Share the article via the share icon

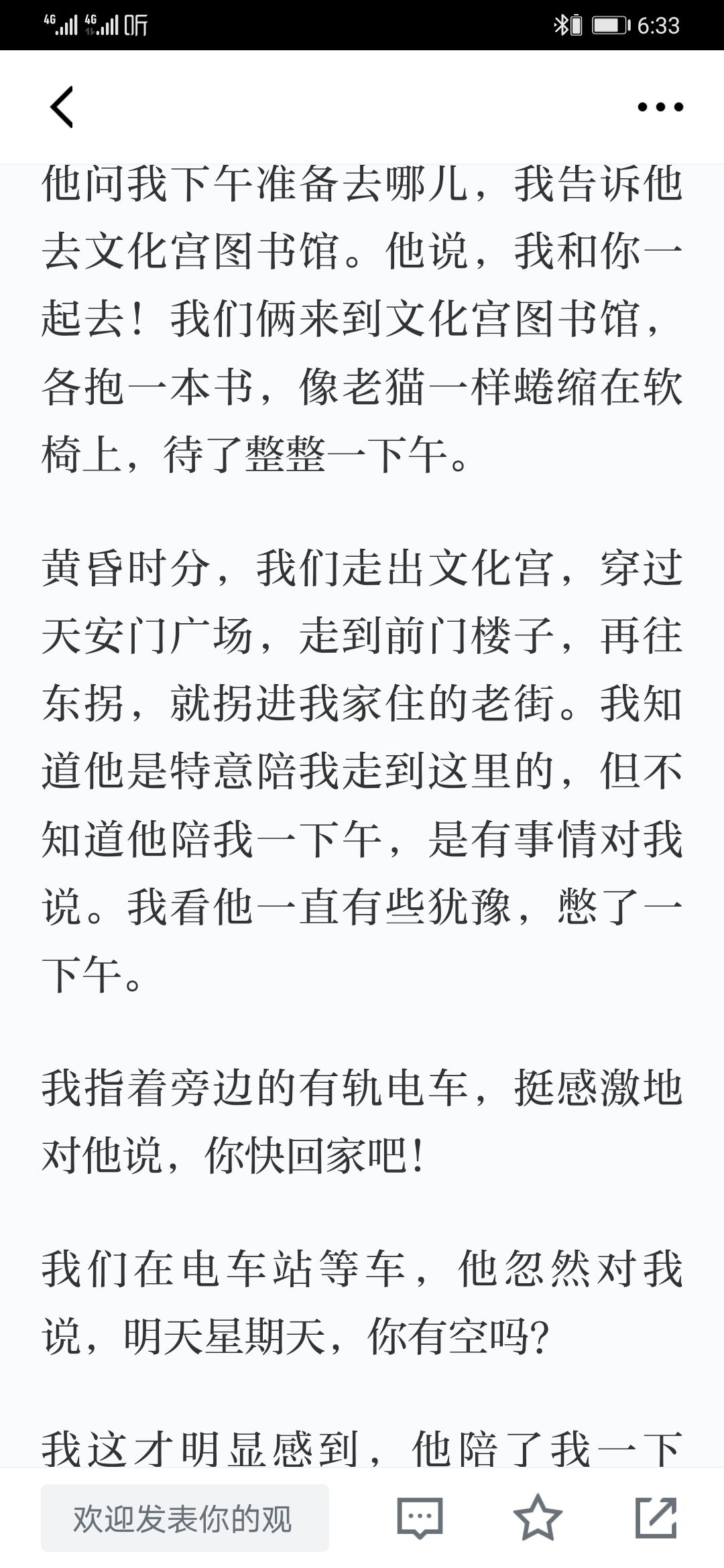(656, 1518)
